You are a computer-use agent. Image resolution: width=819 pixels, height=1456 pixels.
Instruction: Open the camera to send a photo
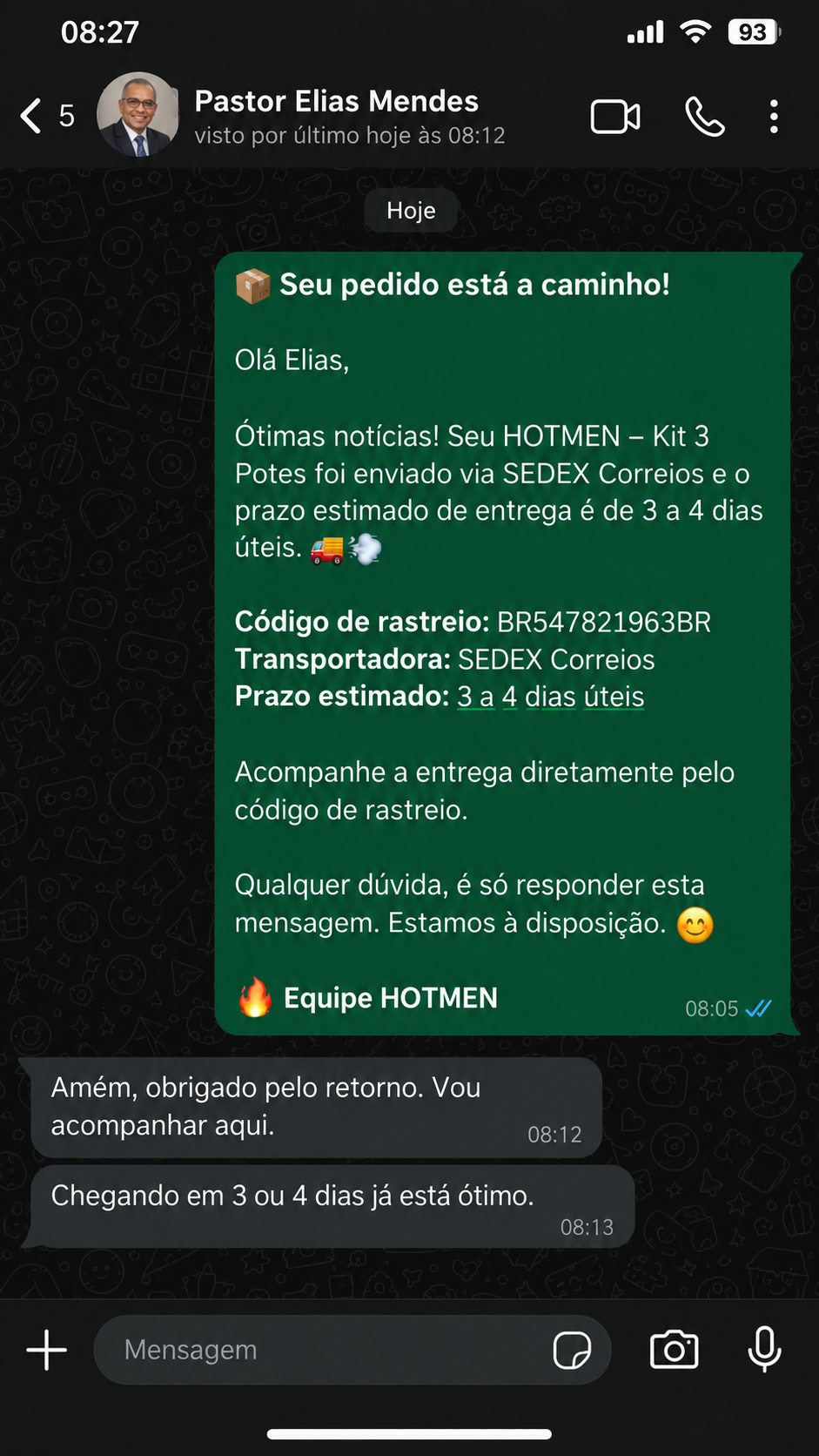[674, 1350]
